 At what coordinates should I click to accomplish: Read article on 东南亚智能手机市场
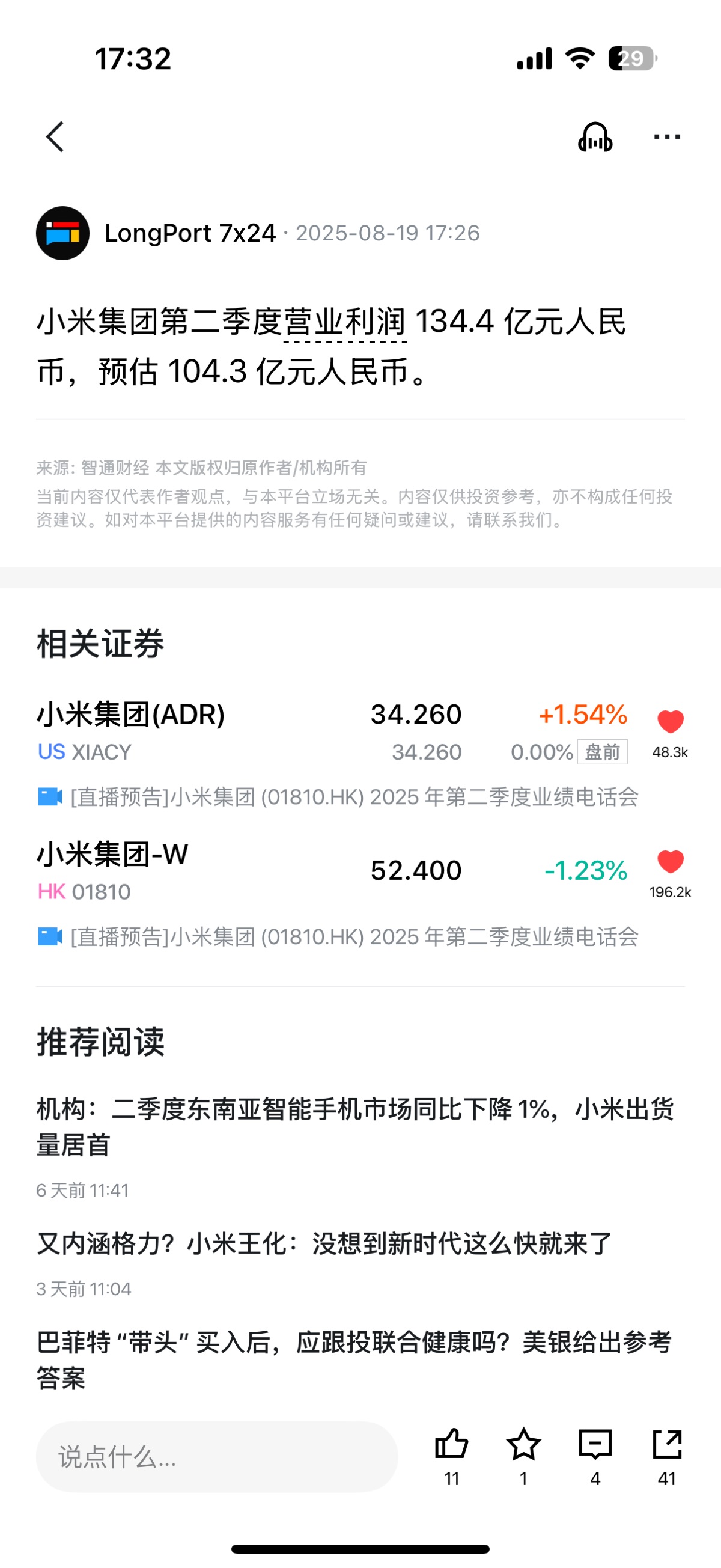tap(355, 1127)
